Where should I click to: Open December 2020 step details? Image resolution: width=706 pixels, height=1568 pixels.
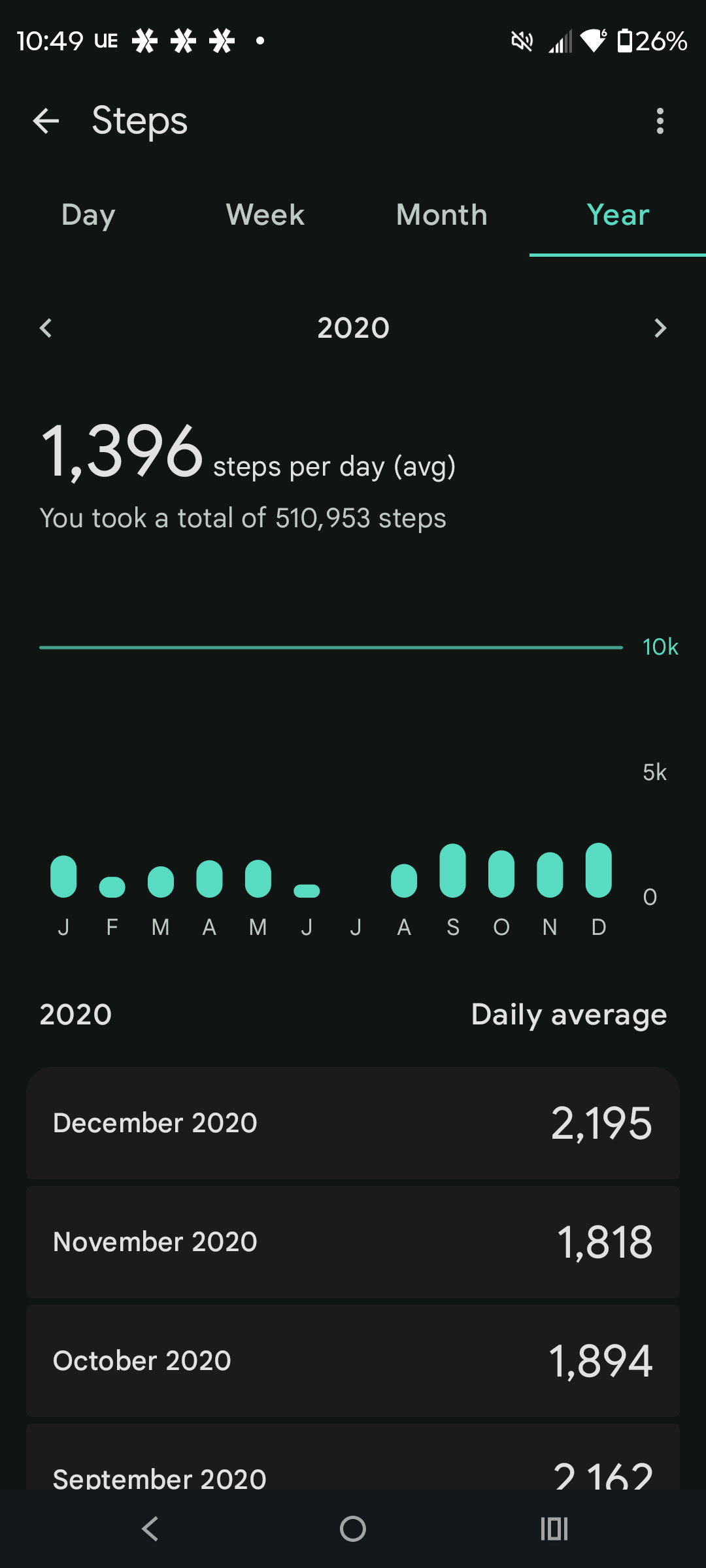(353, 1123)
